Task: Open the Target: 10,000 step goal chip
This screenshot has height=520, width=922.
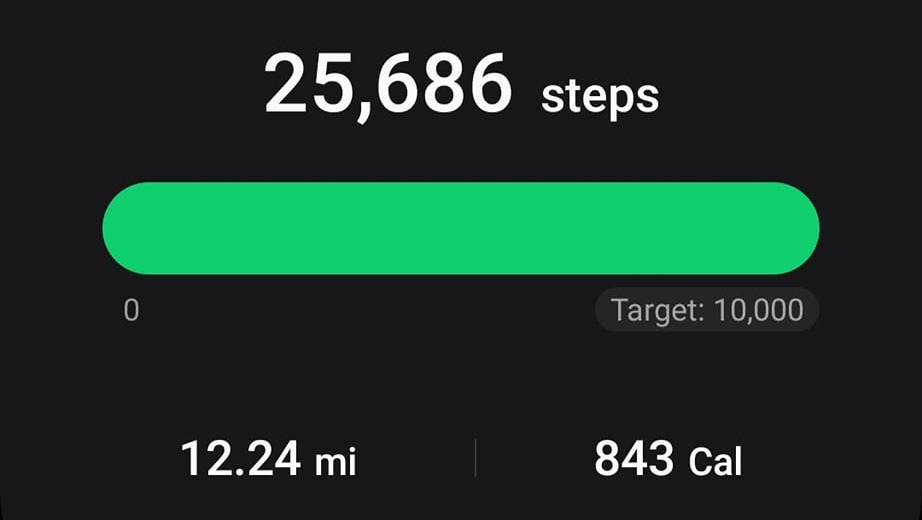Action: tap(707, 310)
